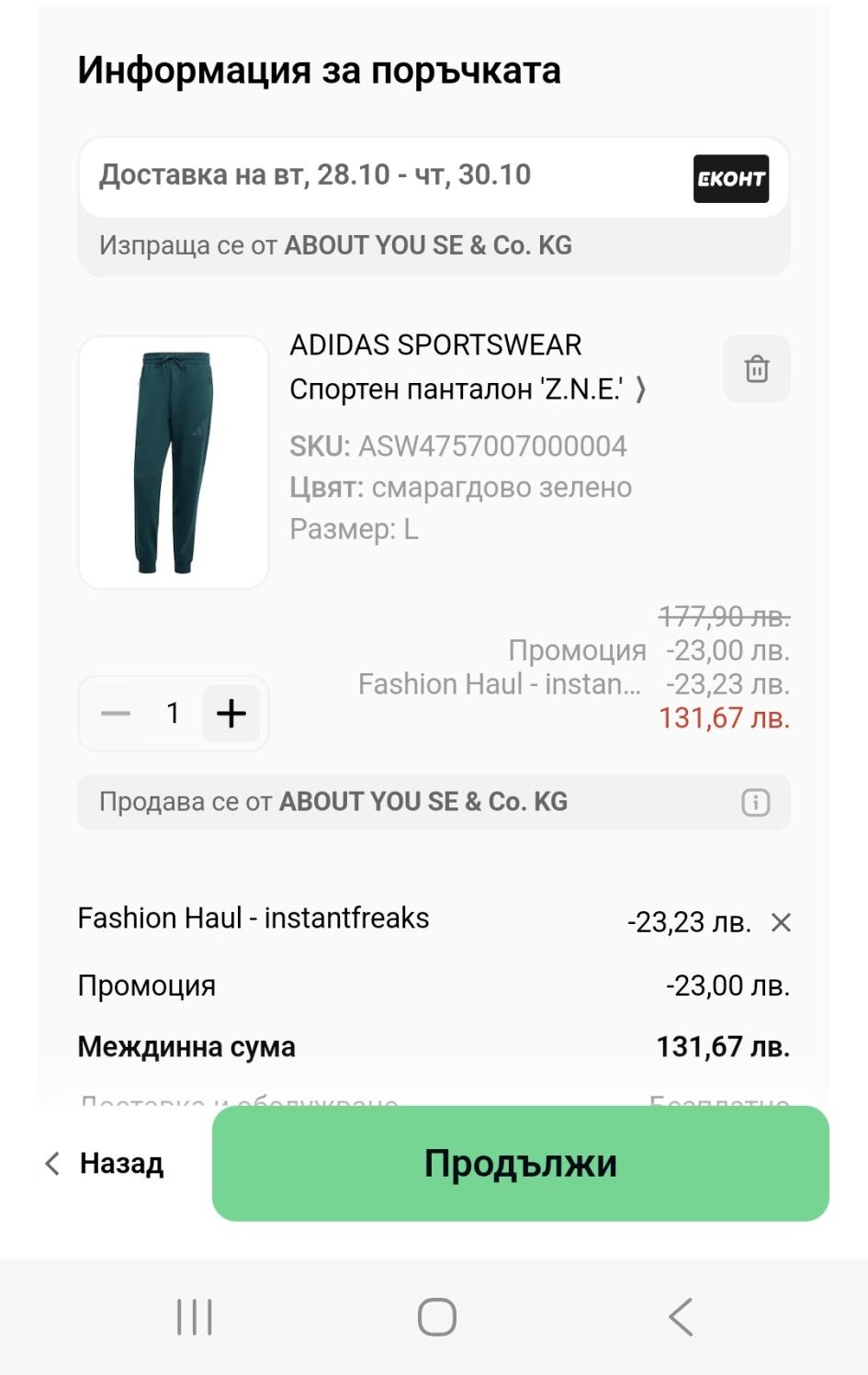Decrease item quantity with the minus button

(x=116, y=714)
